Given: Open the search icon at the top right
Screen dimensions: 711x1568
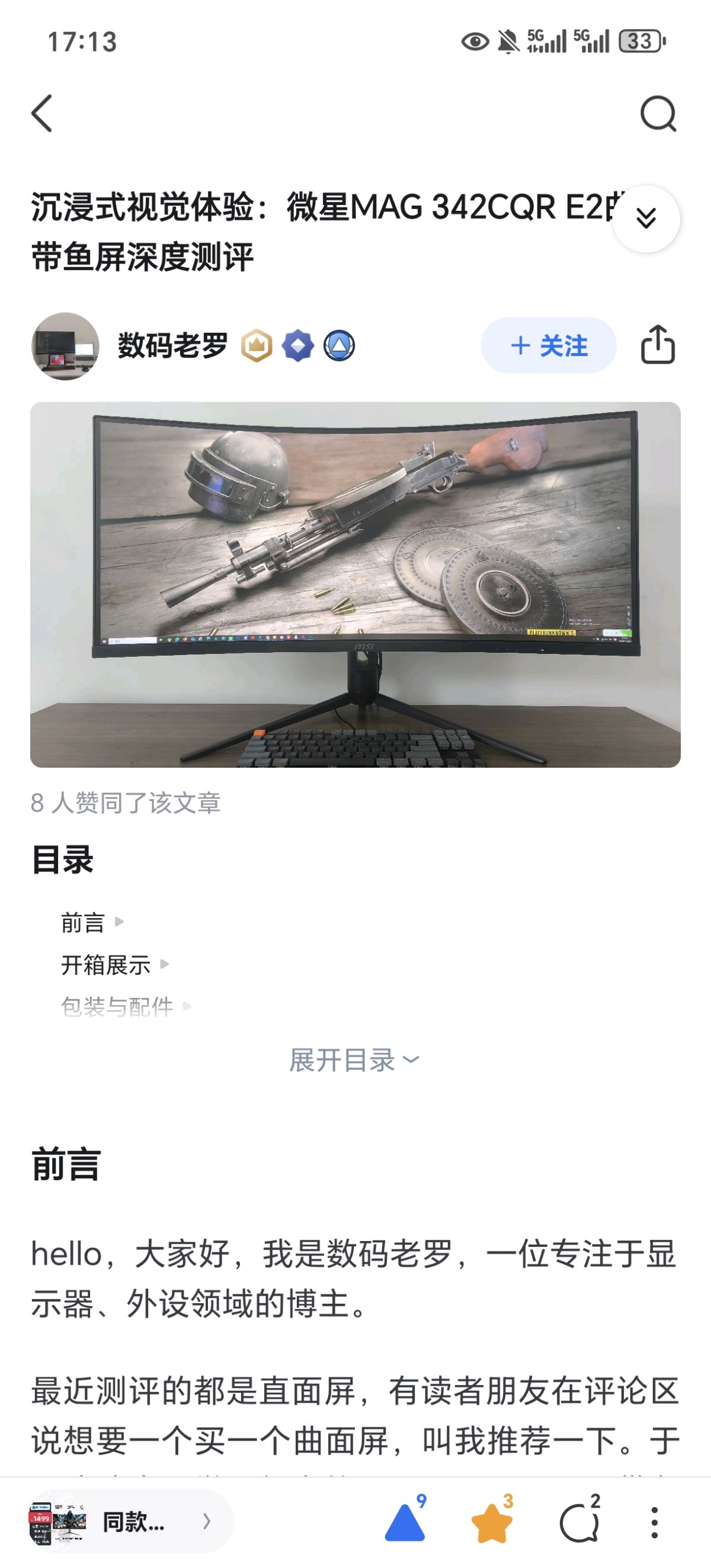Looking at the screenshot, I should [x=658, y=113].
